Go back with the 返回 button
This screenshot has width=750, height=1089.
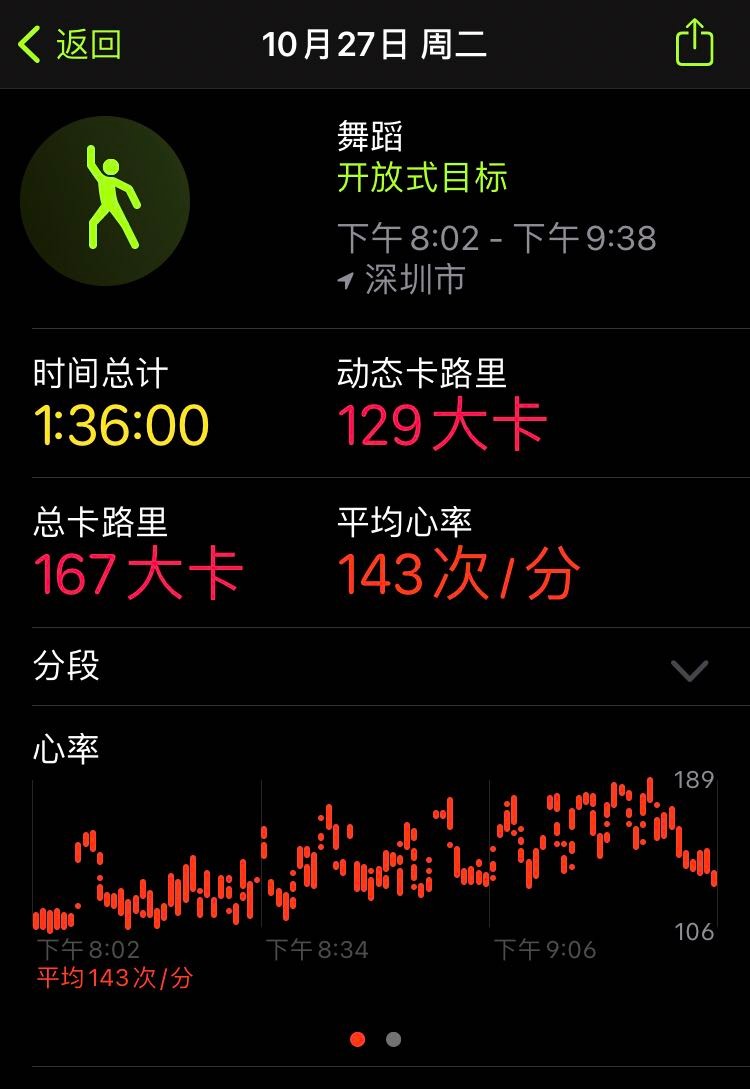[x=70, y=45]
